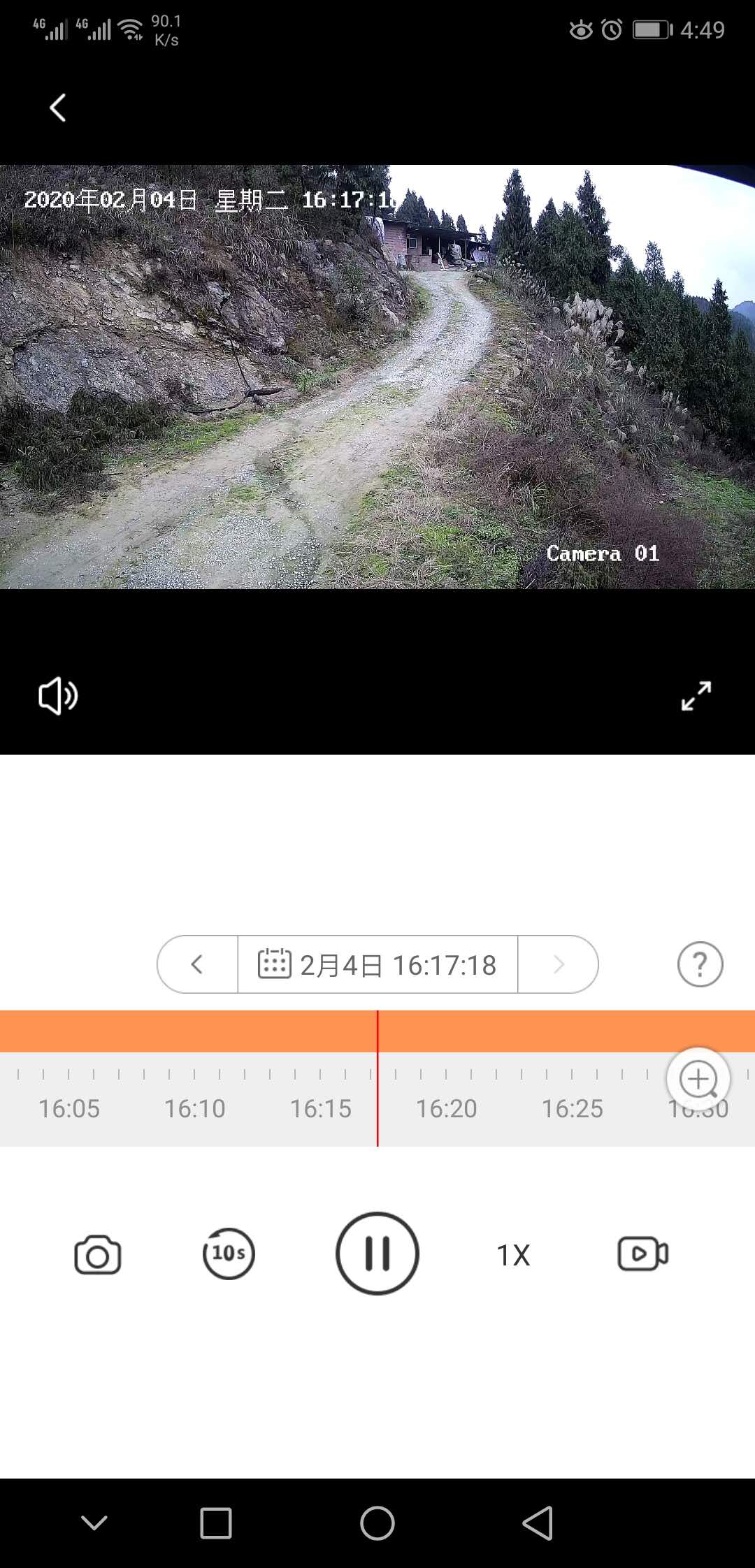Jump to the previous day's recording
The height and width of the screenshot is (1568, 755).
point(197,964)
